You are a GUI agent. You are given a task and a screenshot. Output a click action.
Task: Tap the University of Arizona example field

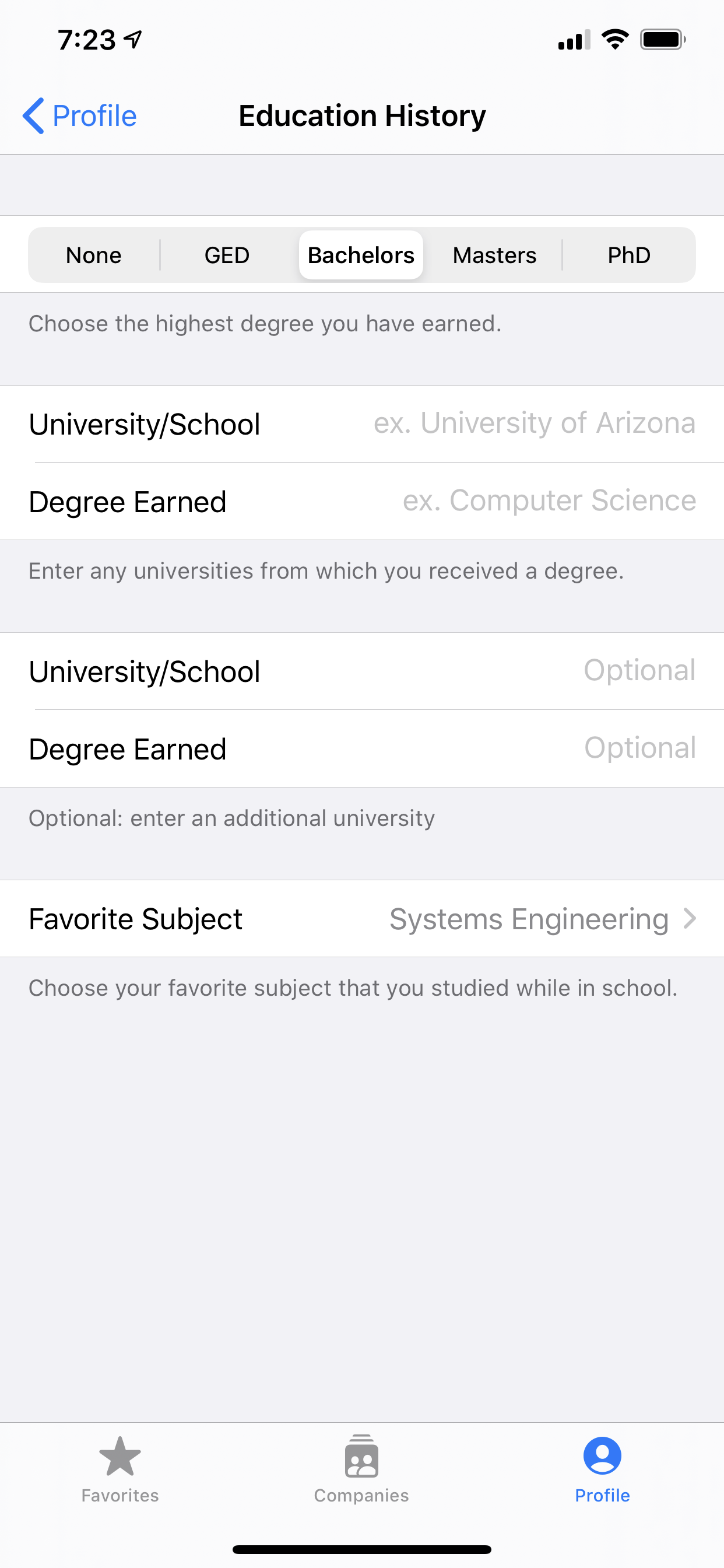click(533, 423)
